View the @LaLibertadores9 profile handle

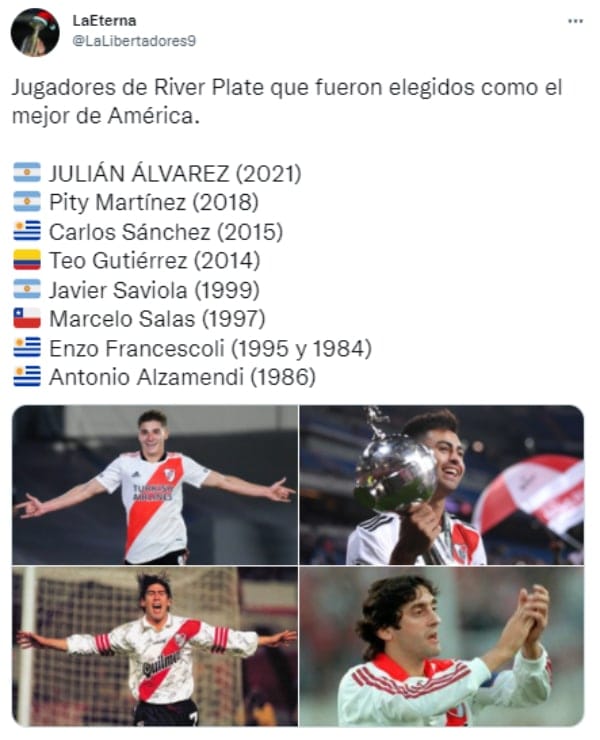coord(134,40)
